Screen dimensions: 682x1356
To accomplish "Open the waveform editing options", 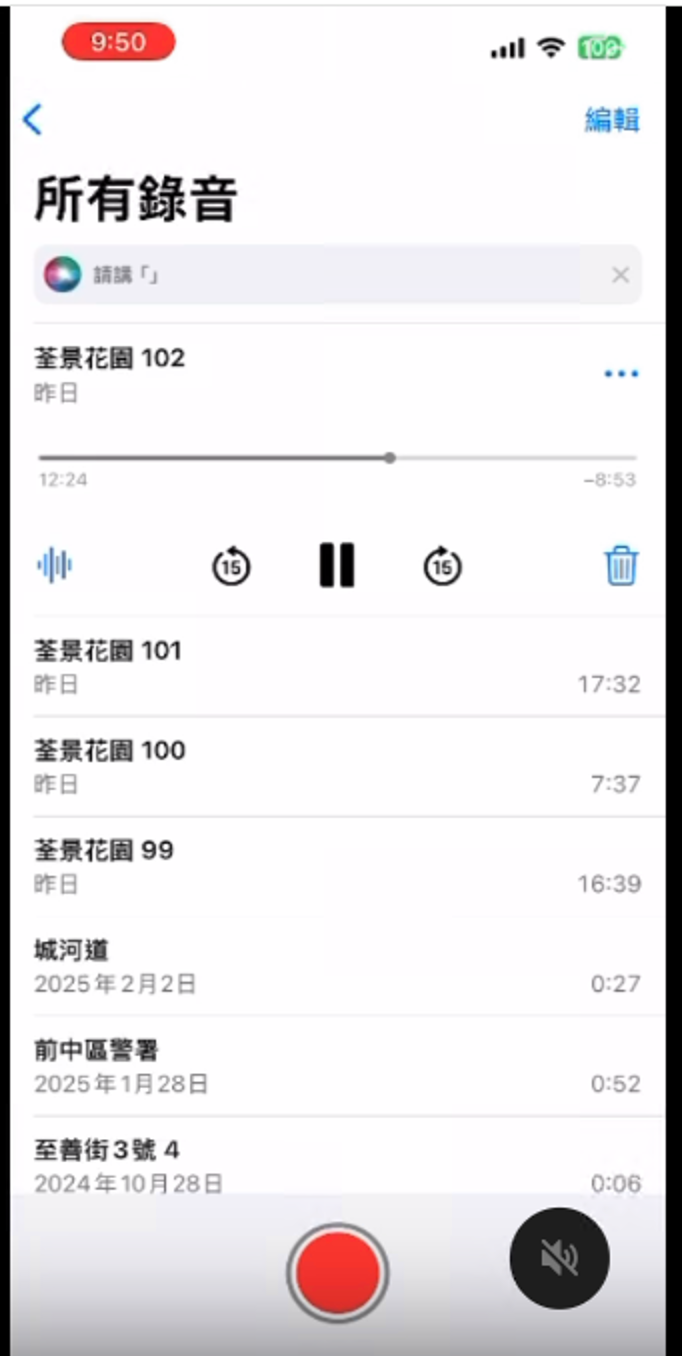I will (x=55, y=567).
